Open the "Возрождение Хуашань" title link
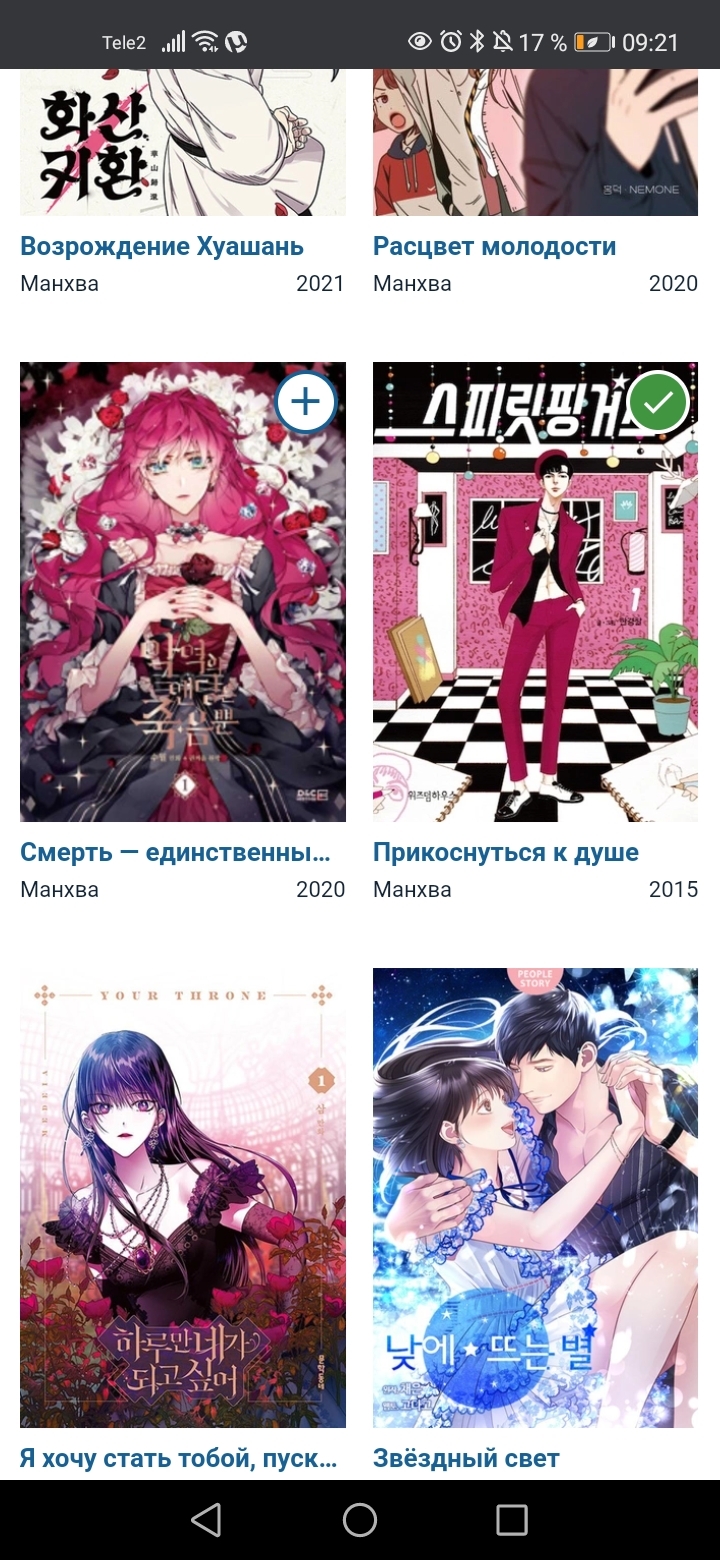Viewport: 720px width, 1560px height. (x=162, y=246)
